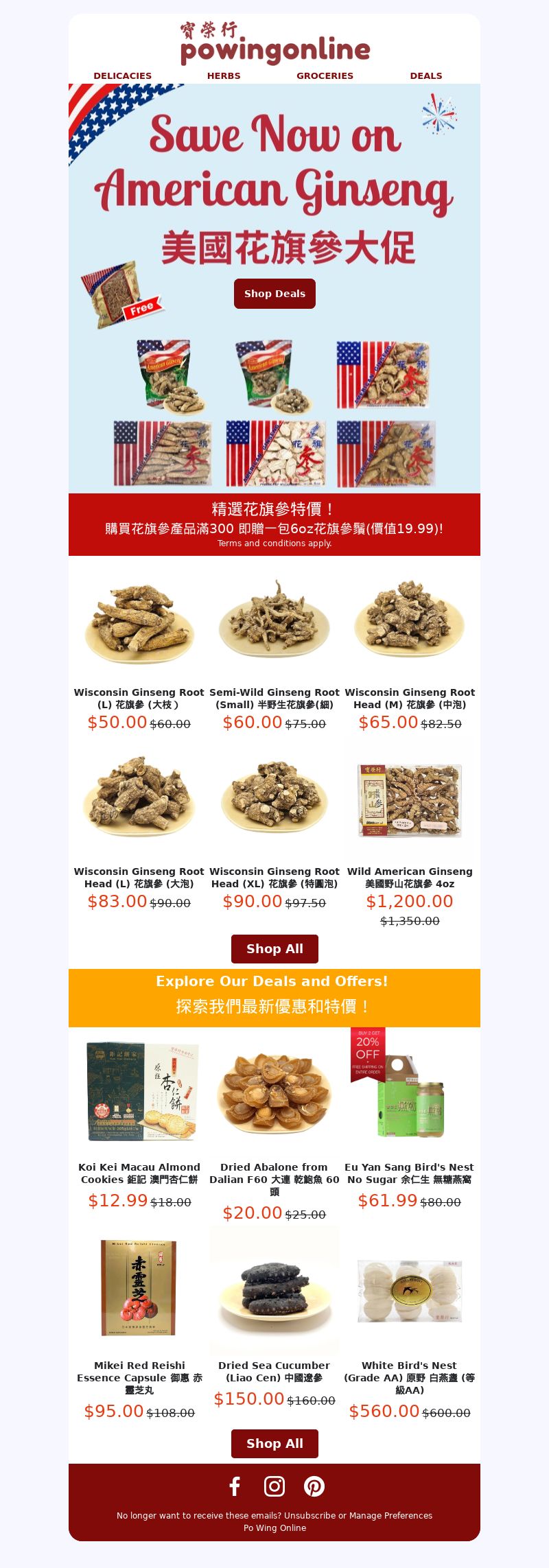Open Eu Yan Sang Bird's Nest product
Image resolution: width=549 pixels, height=1568 pixels.
click(x=410, y=1173)
